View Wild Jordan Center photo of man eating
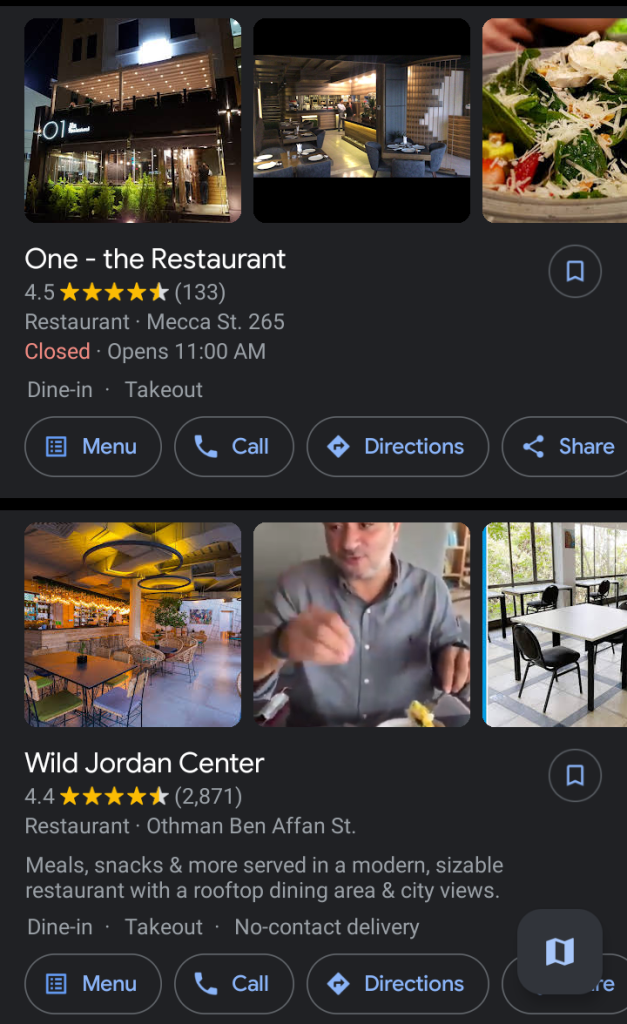 (x=361, y=625)
